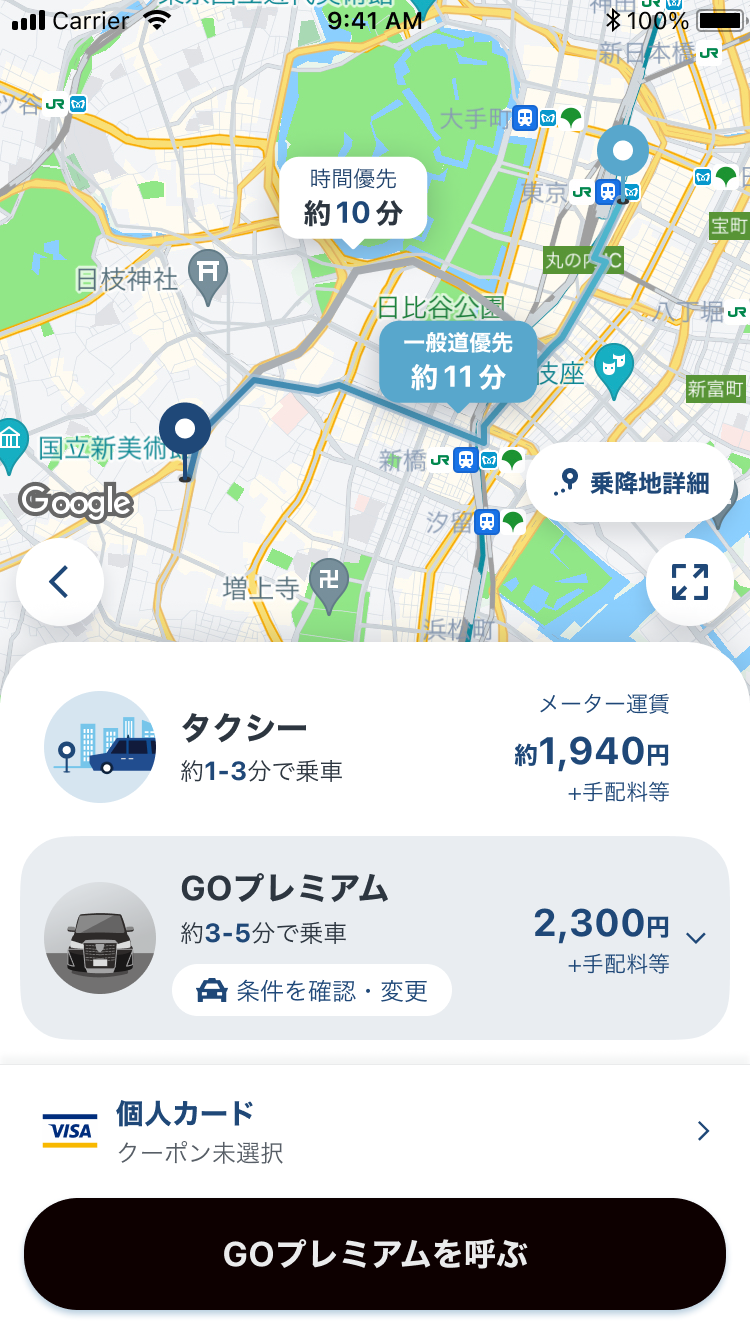Select the 時間優先 約10分 route

[x=353, y=197]
